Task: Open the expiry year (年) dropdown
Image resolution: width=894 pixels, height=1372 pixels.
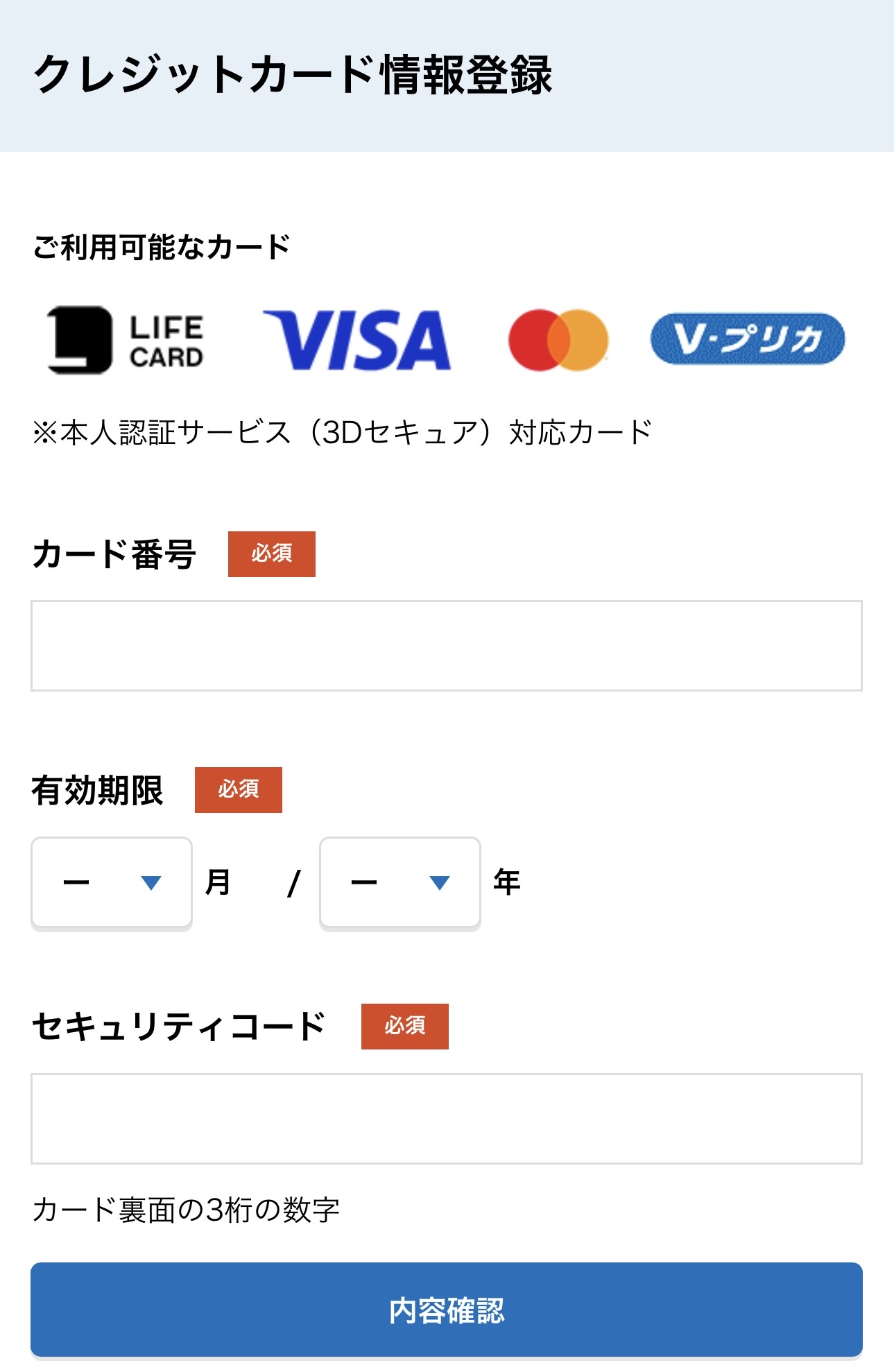Action: coord(400,882)
